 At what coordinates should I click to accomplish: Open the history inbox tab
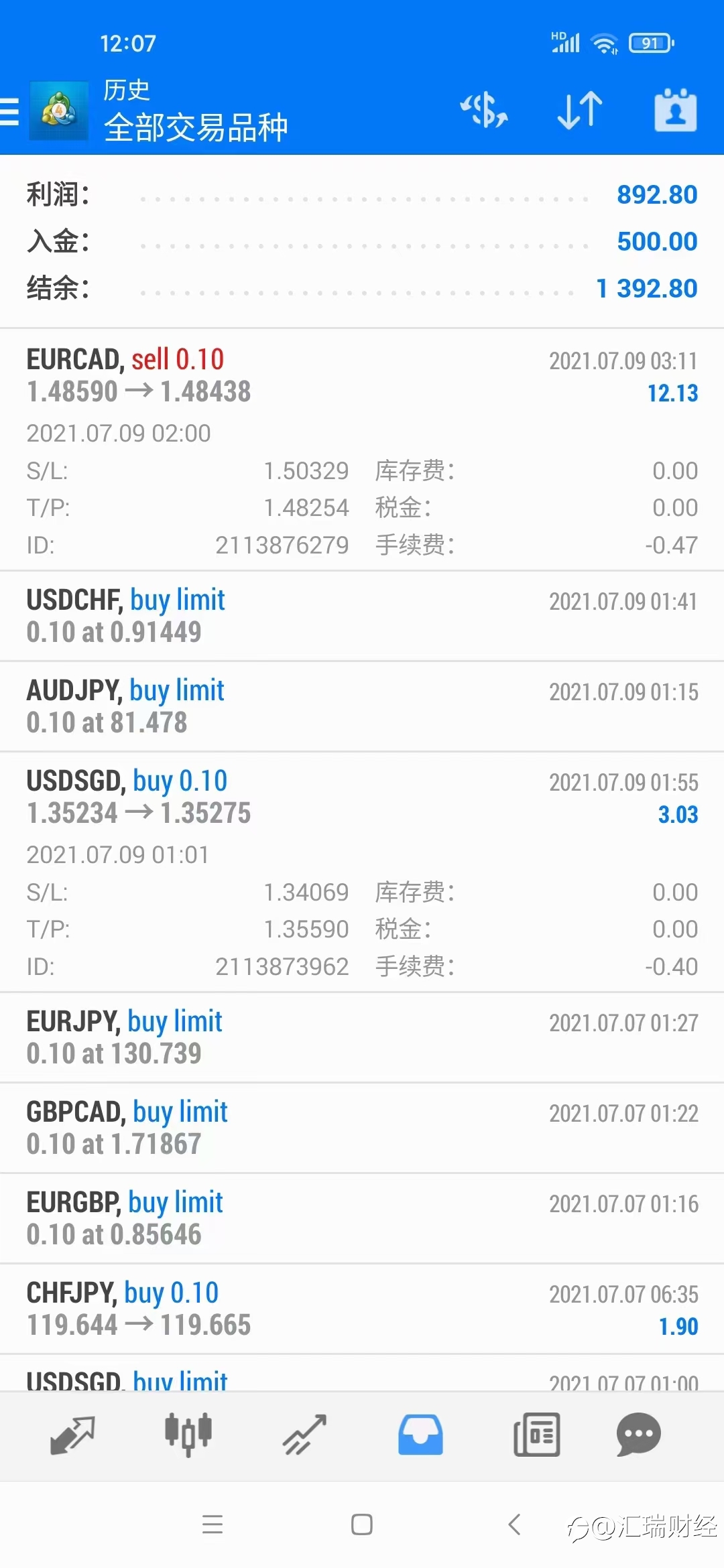420,1435
